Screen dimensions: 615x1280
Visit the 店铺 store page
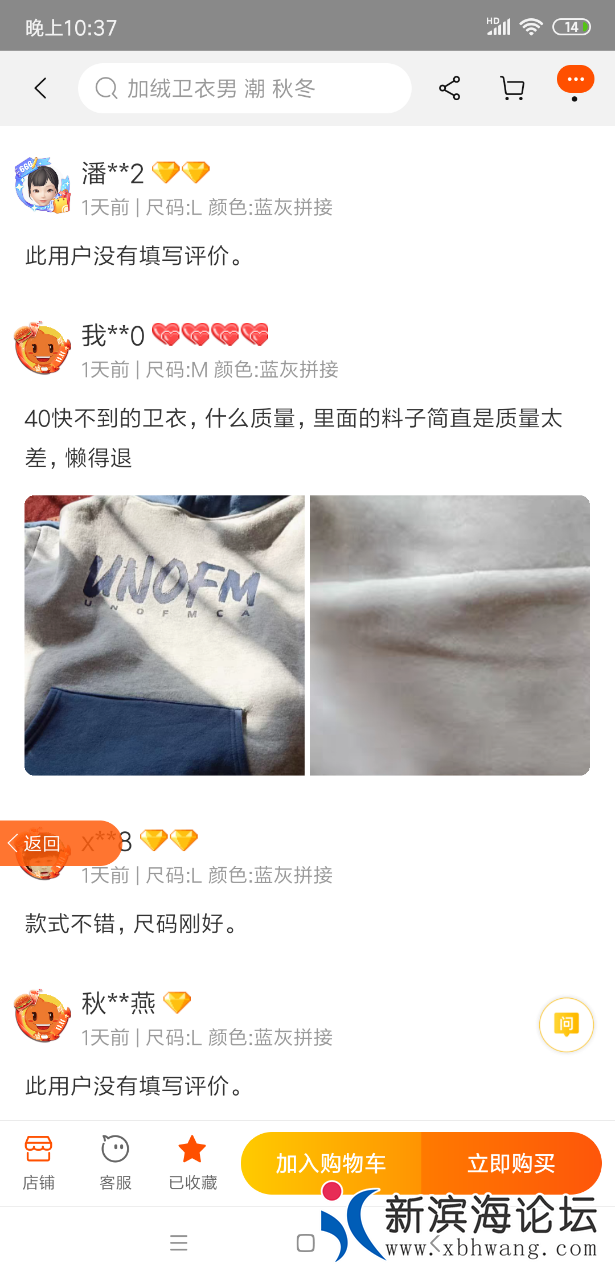[39, 1162]
